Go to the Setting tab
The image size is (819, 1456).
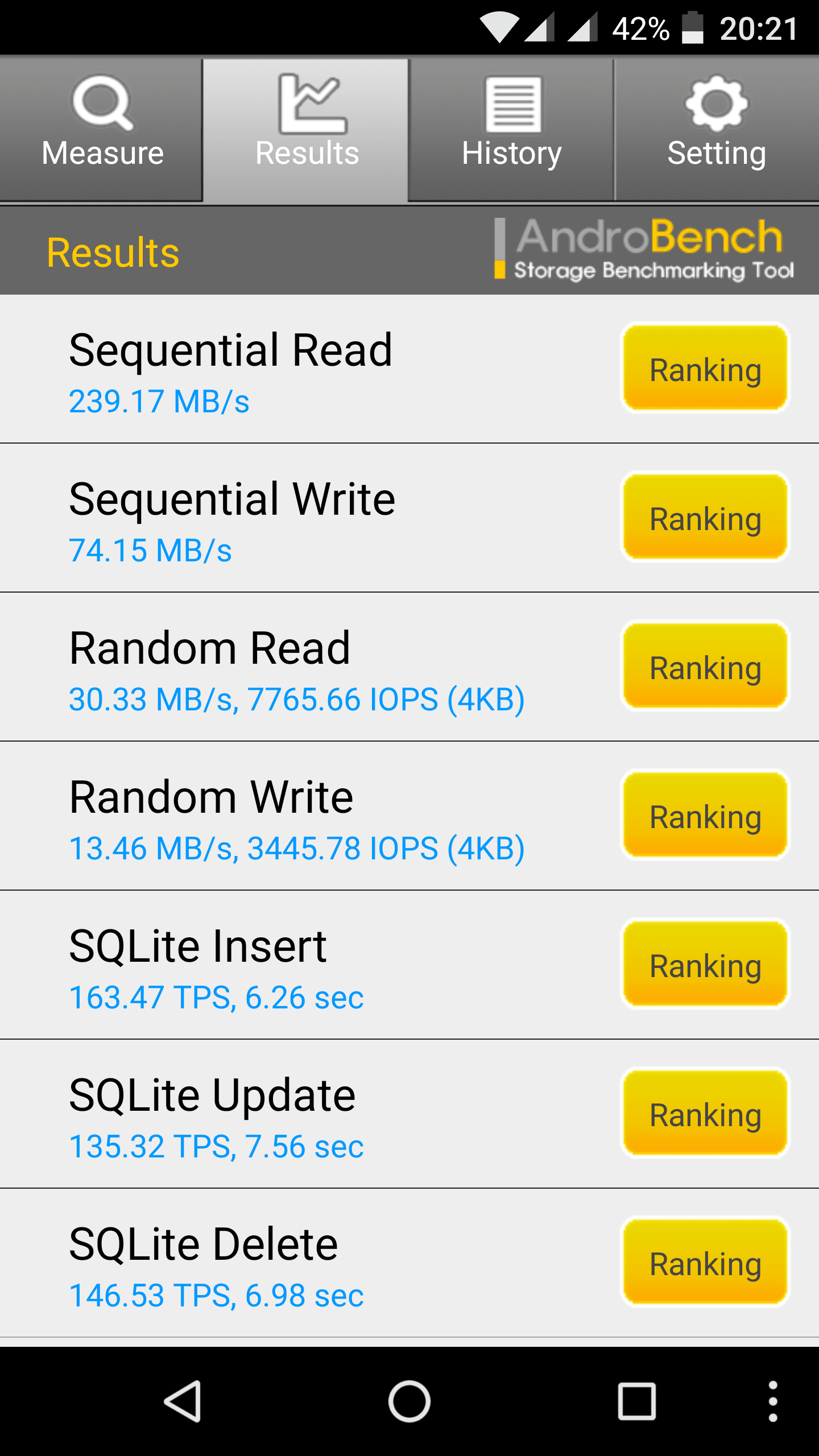(x=717, y=129)
